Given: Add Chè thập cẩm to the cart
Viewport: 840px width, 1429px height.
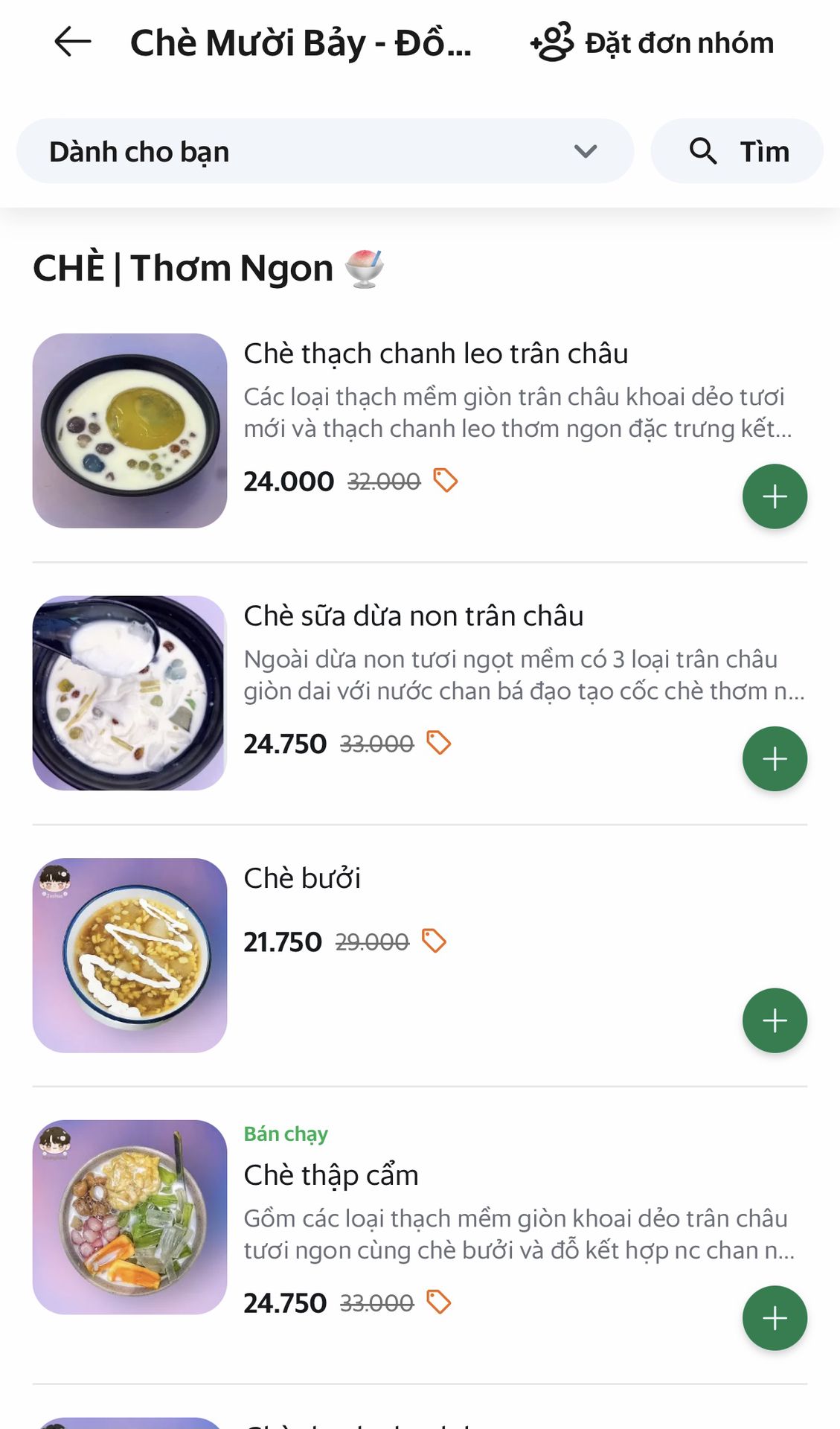Looking at the screenshot, I should tap(775, 1318).
